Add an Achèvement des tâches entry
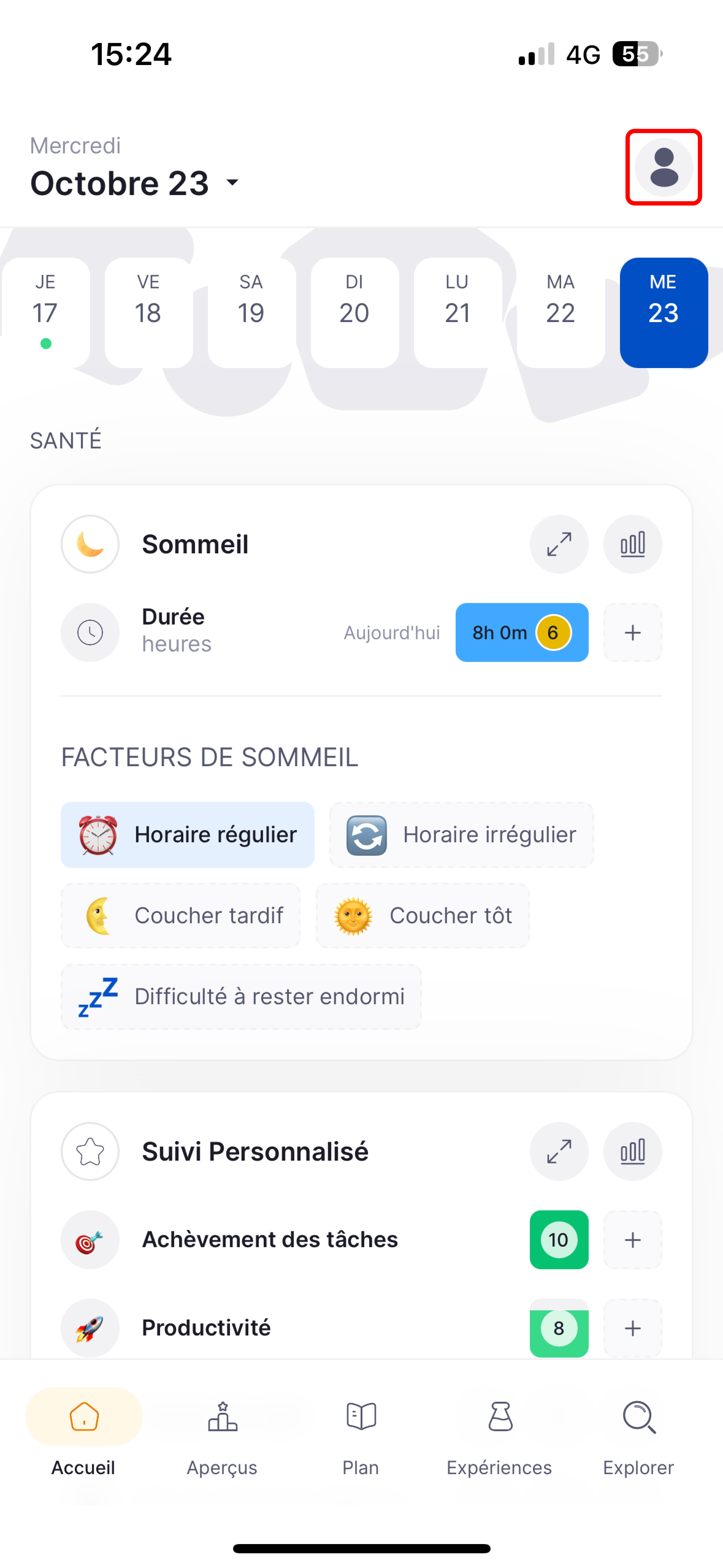This screenshot has width=723, height=1568. tap(632, 1240)
